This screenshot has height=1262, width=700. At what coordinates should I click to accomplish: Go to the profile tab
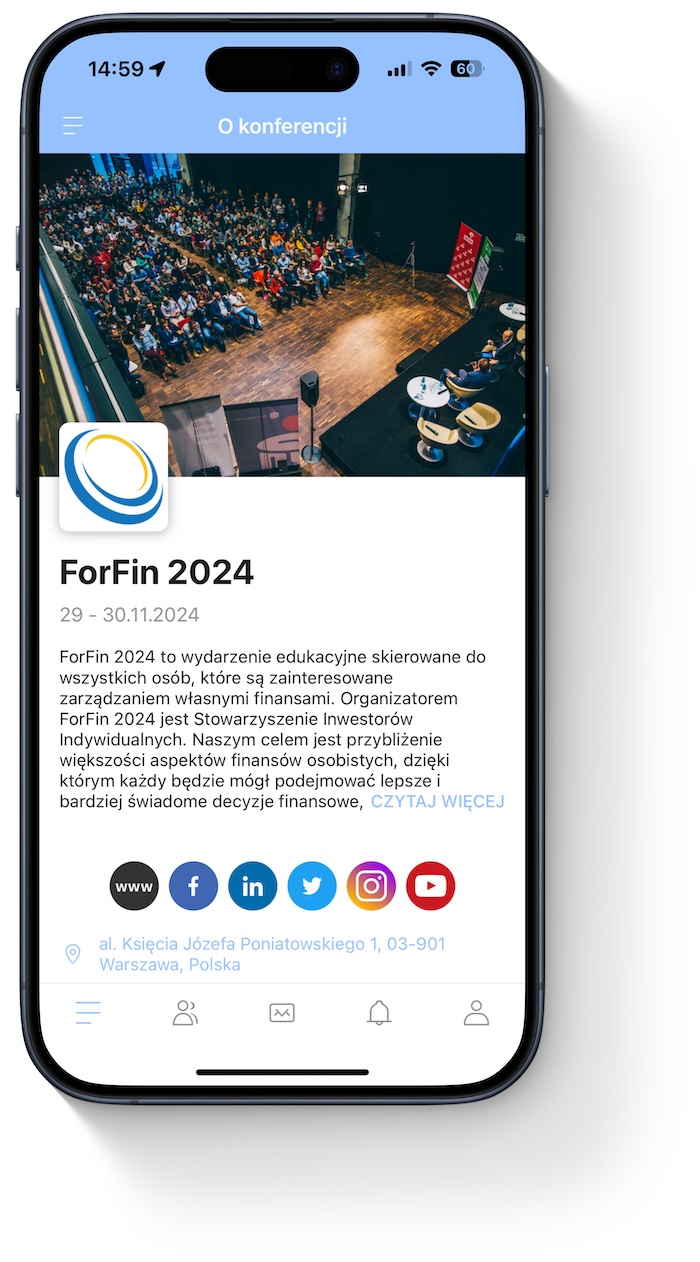[476, 1013]
